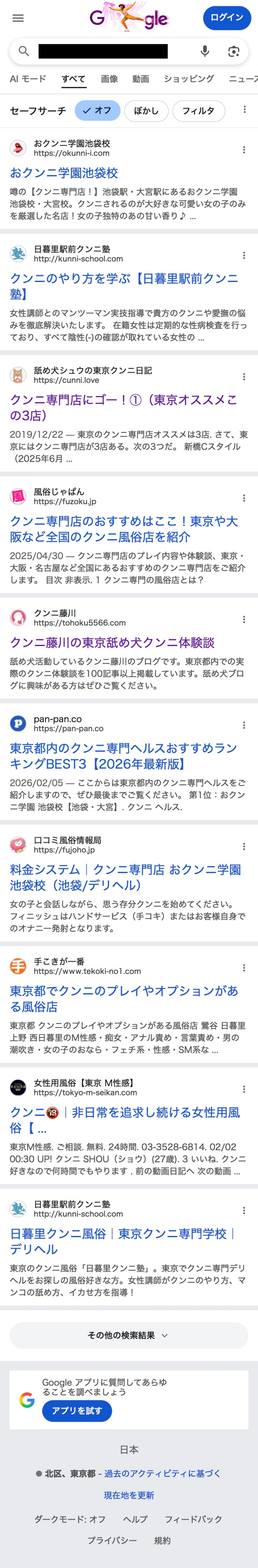Select the フィルタ SafeSearch chip
This screenshot has width=258, height=1568.
tap(199, 111)
